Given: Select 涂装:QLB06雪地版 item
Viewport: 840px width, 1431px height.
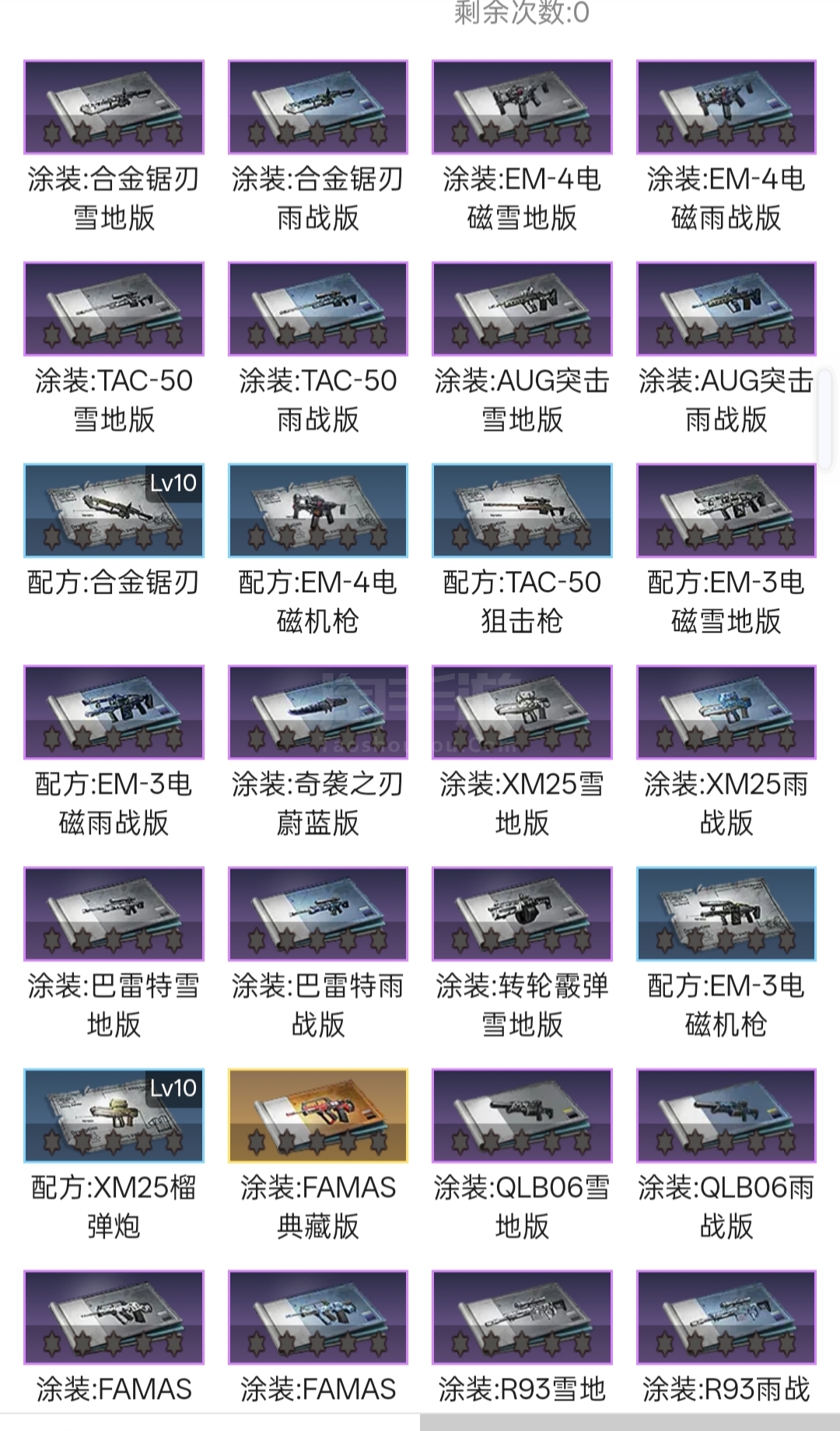Looking at the screenshot, I should pyautogui.click(x=522, y=1115).
